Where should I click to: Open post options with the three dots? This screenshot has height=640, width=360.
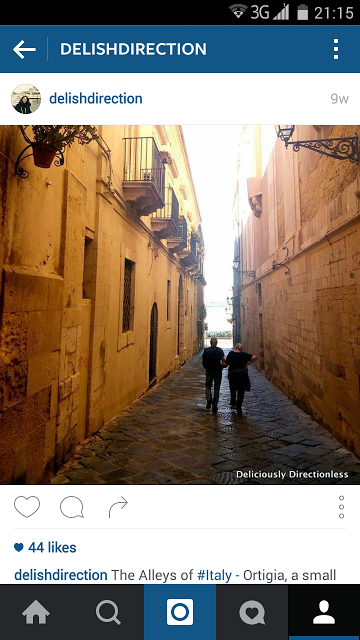[x=341, y=507]
